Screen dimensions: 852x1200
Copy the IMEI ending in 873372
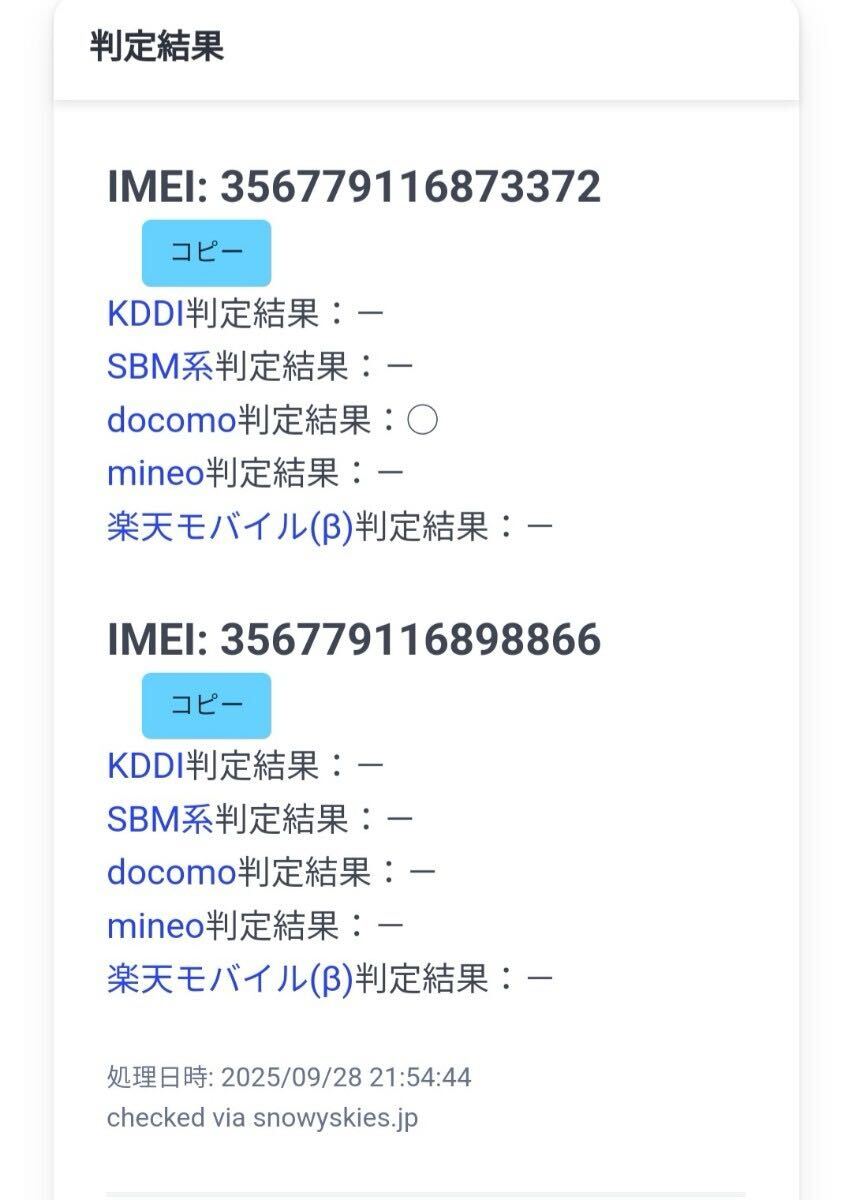tap(206, 253)
